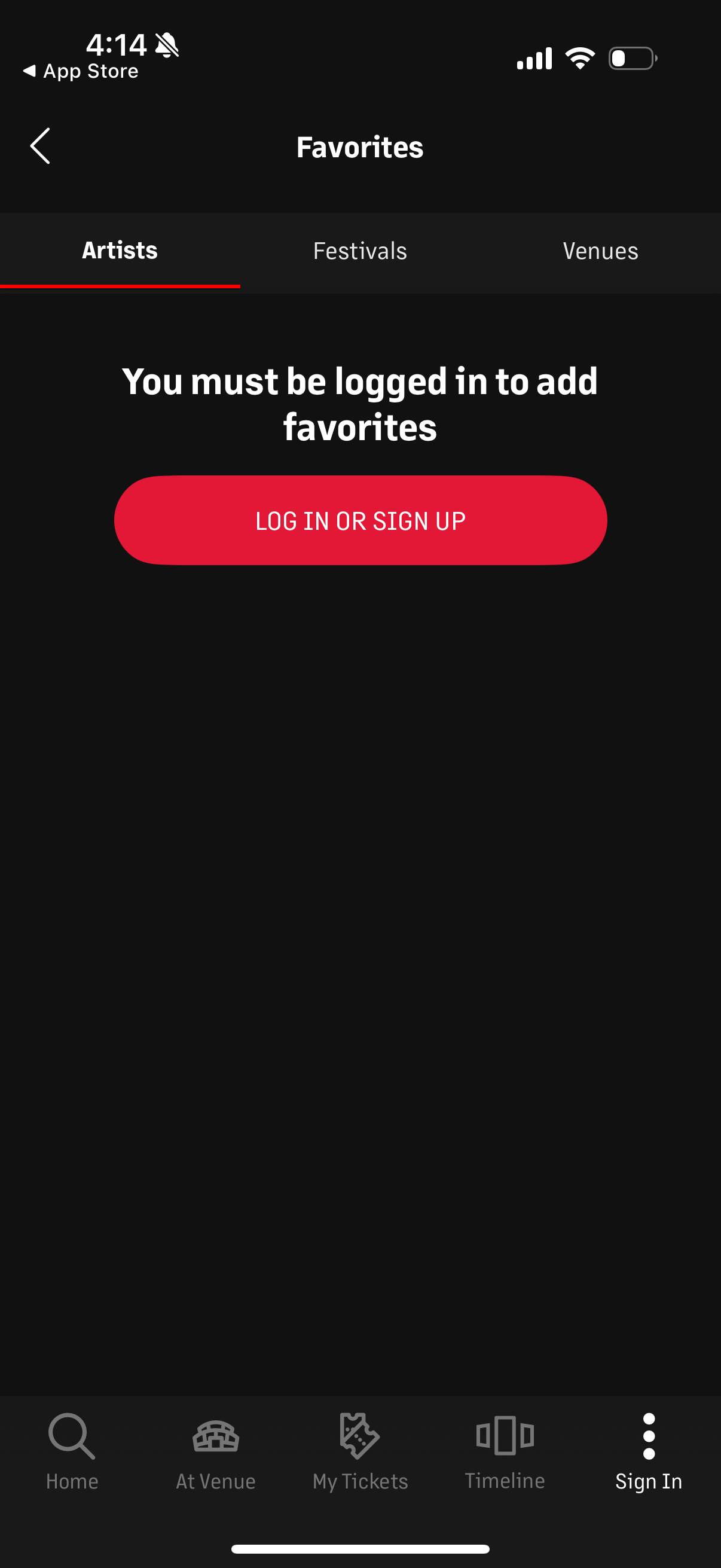Select the Artists tab

119,250
